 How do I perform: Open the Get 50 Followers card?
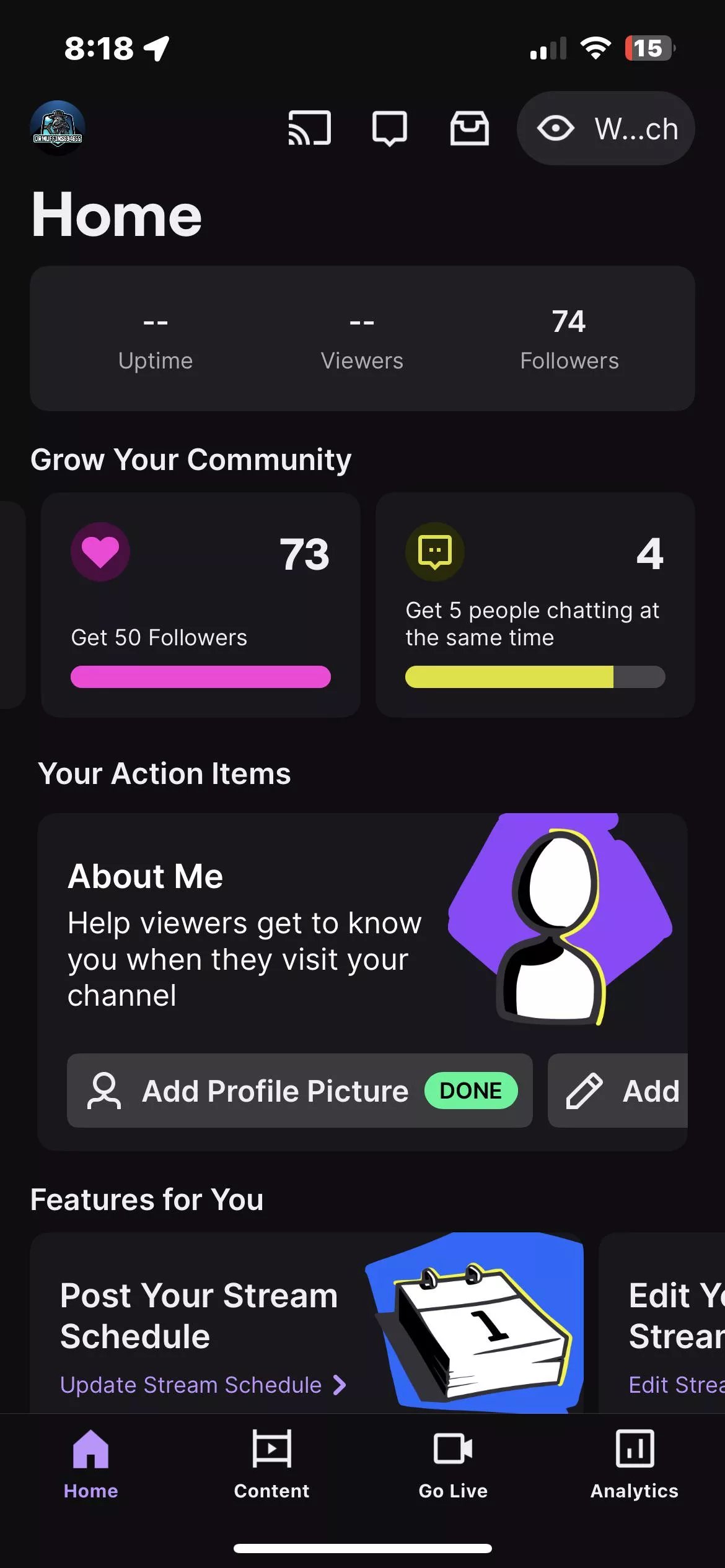[x=200, y=605]
